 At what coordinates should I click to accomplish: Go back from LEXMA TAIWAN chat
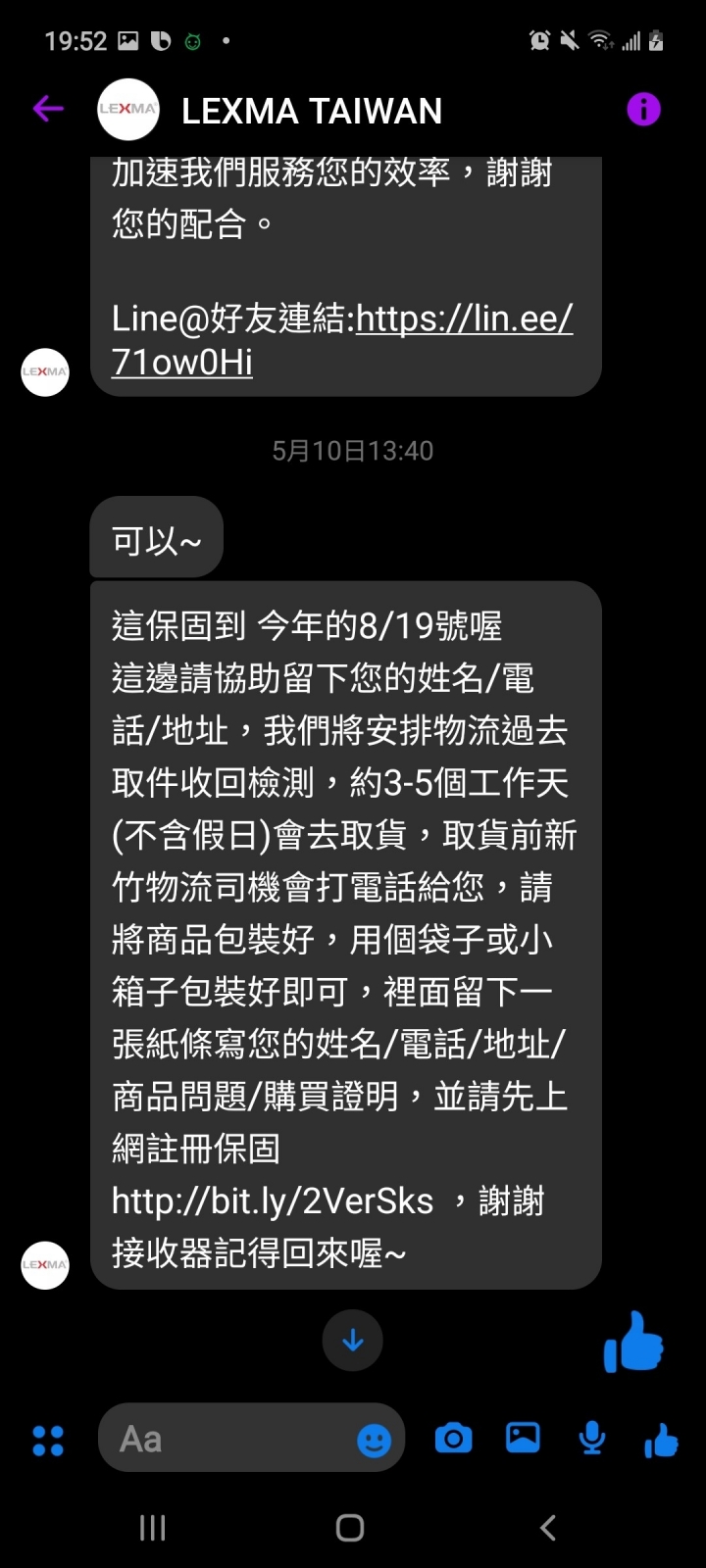pyautogui.click(x=48, y=109)
